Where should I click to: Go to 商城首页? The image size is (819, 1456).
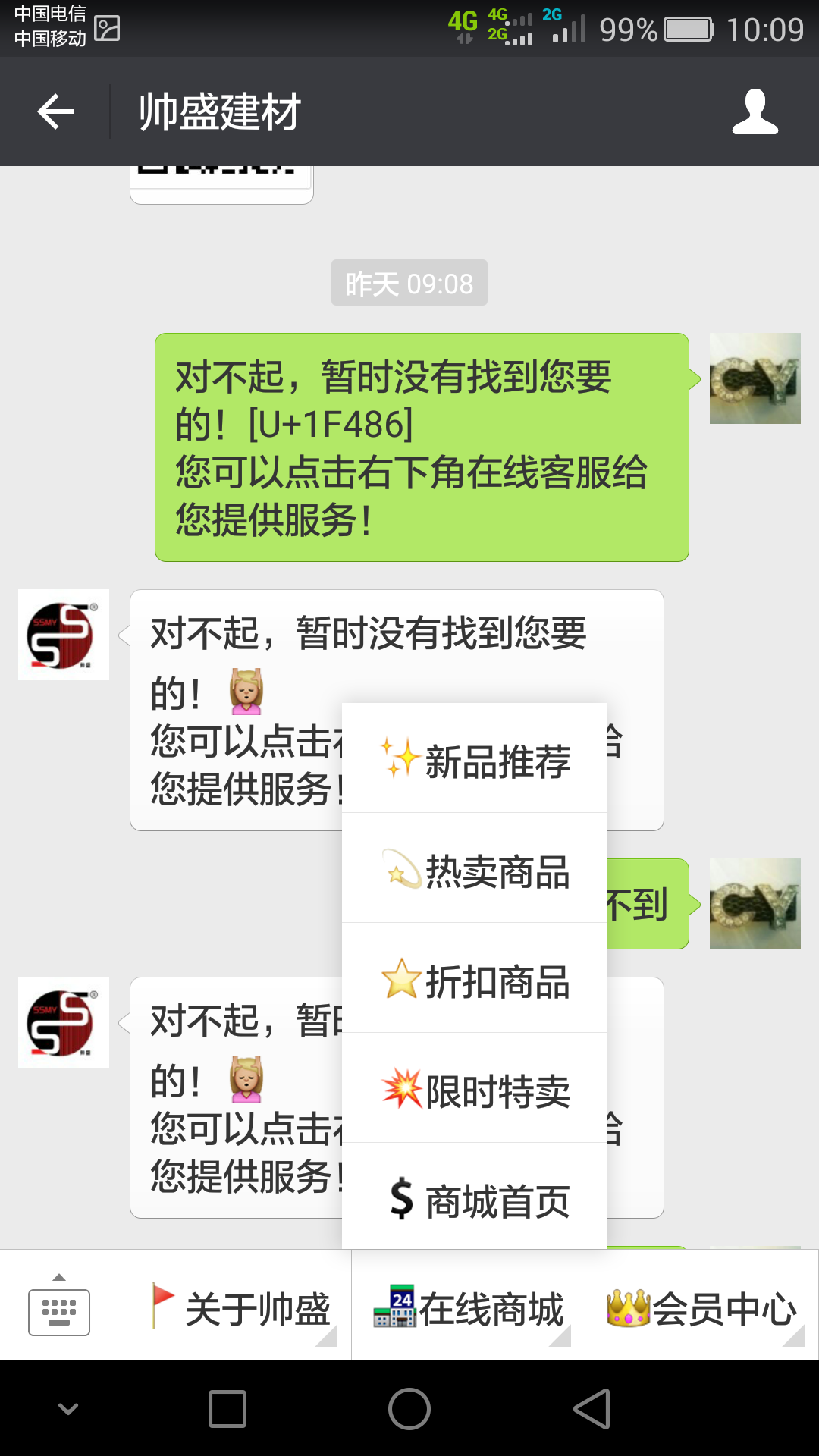pos(475,1200)
